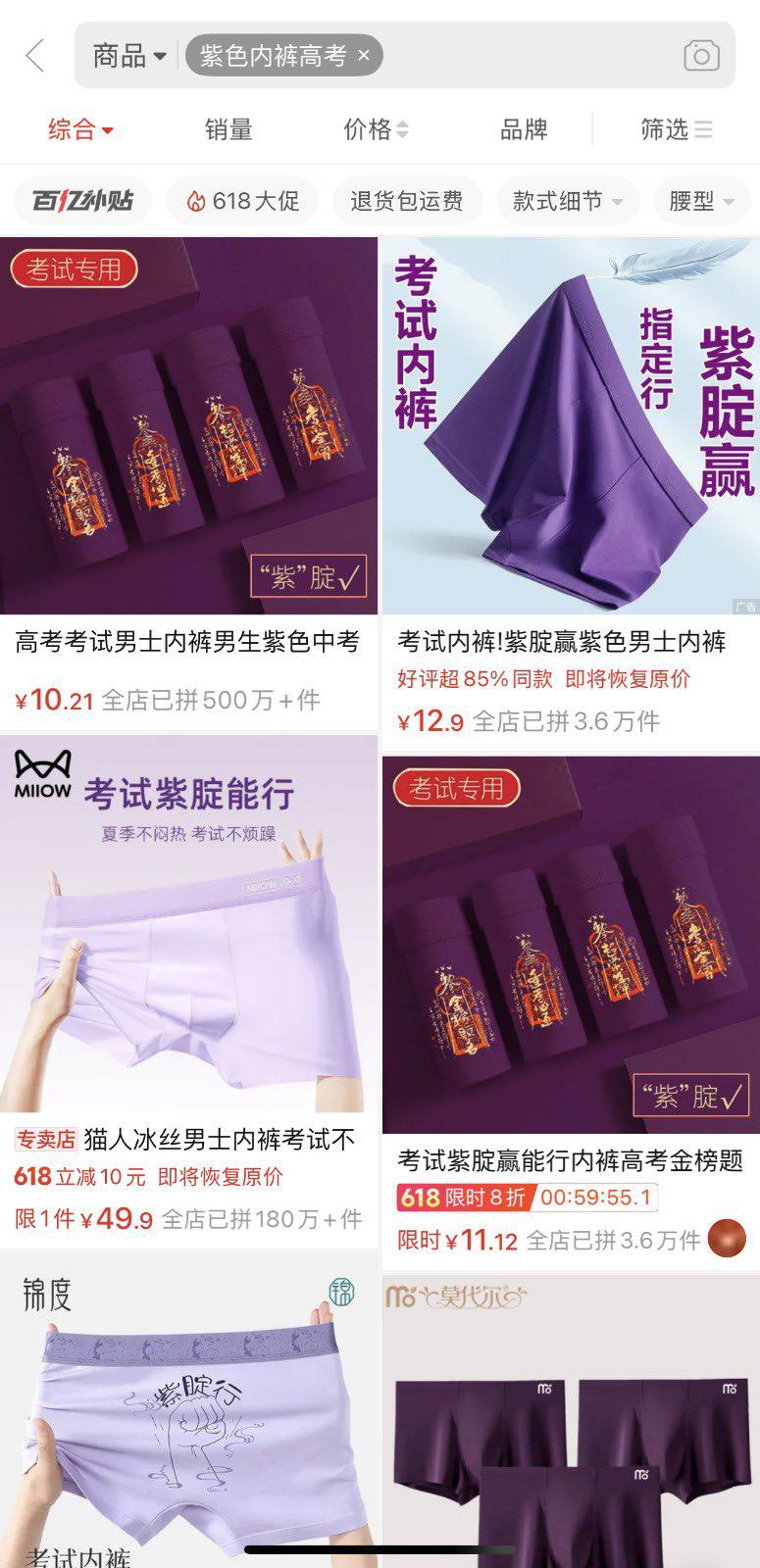This screenshot has height=1568, width=760.
Task: Go back using the top-left arrow
Action: (35, 56)
